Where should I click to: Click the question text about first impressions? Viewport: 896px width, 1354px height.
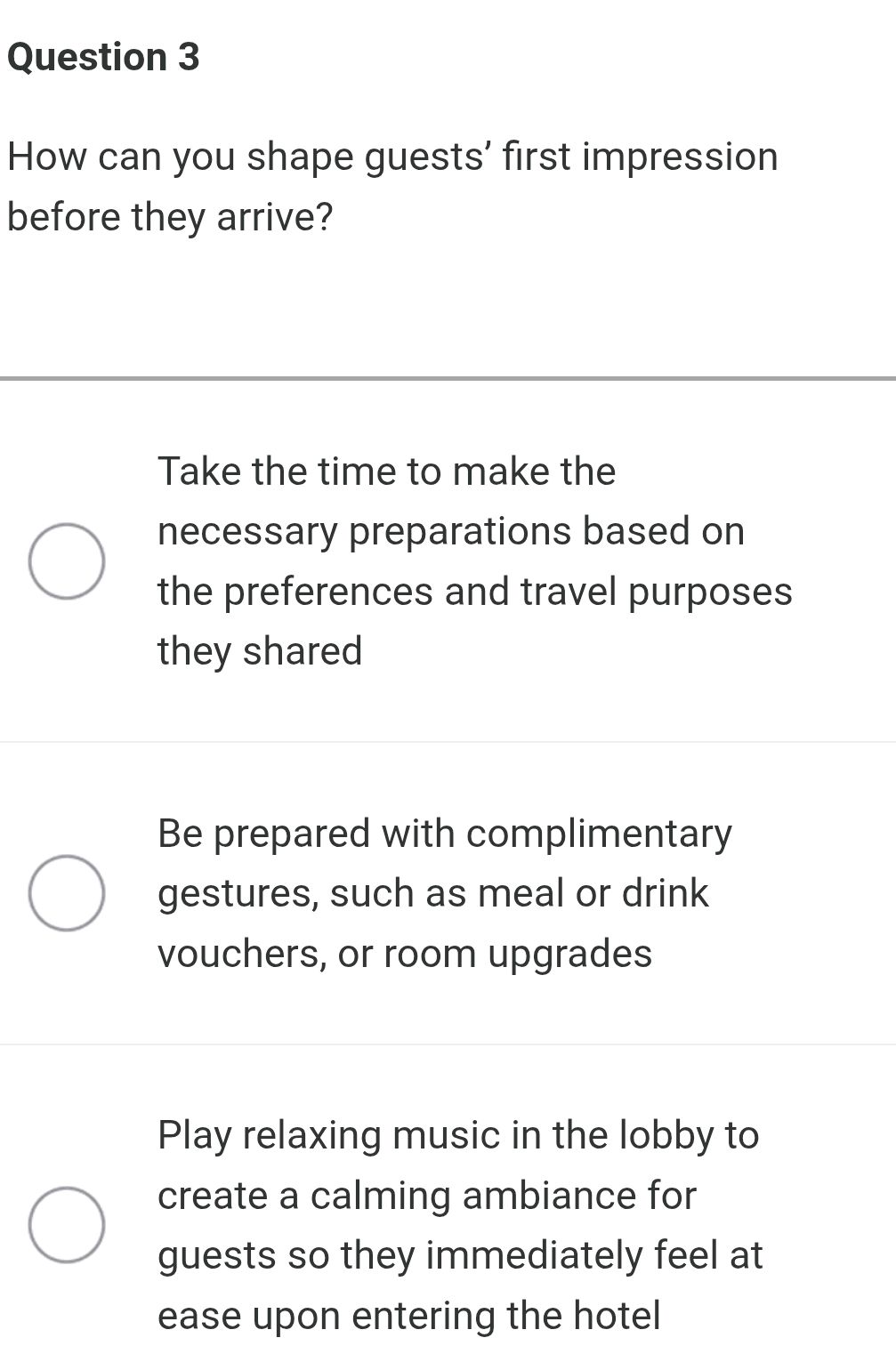[391, 184]
